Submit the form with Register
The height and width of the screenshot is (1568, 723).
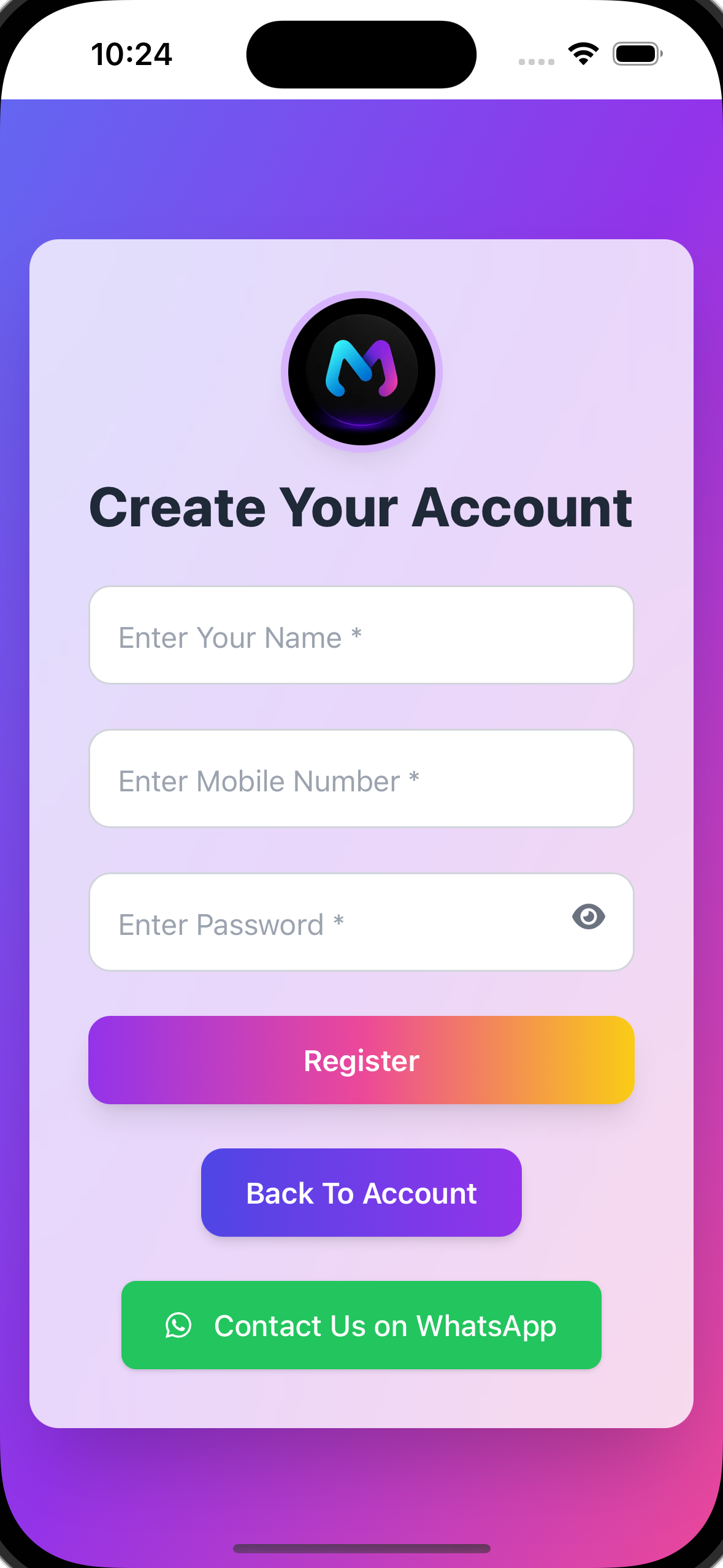click(361, 1061)
